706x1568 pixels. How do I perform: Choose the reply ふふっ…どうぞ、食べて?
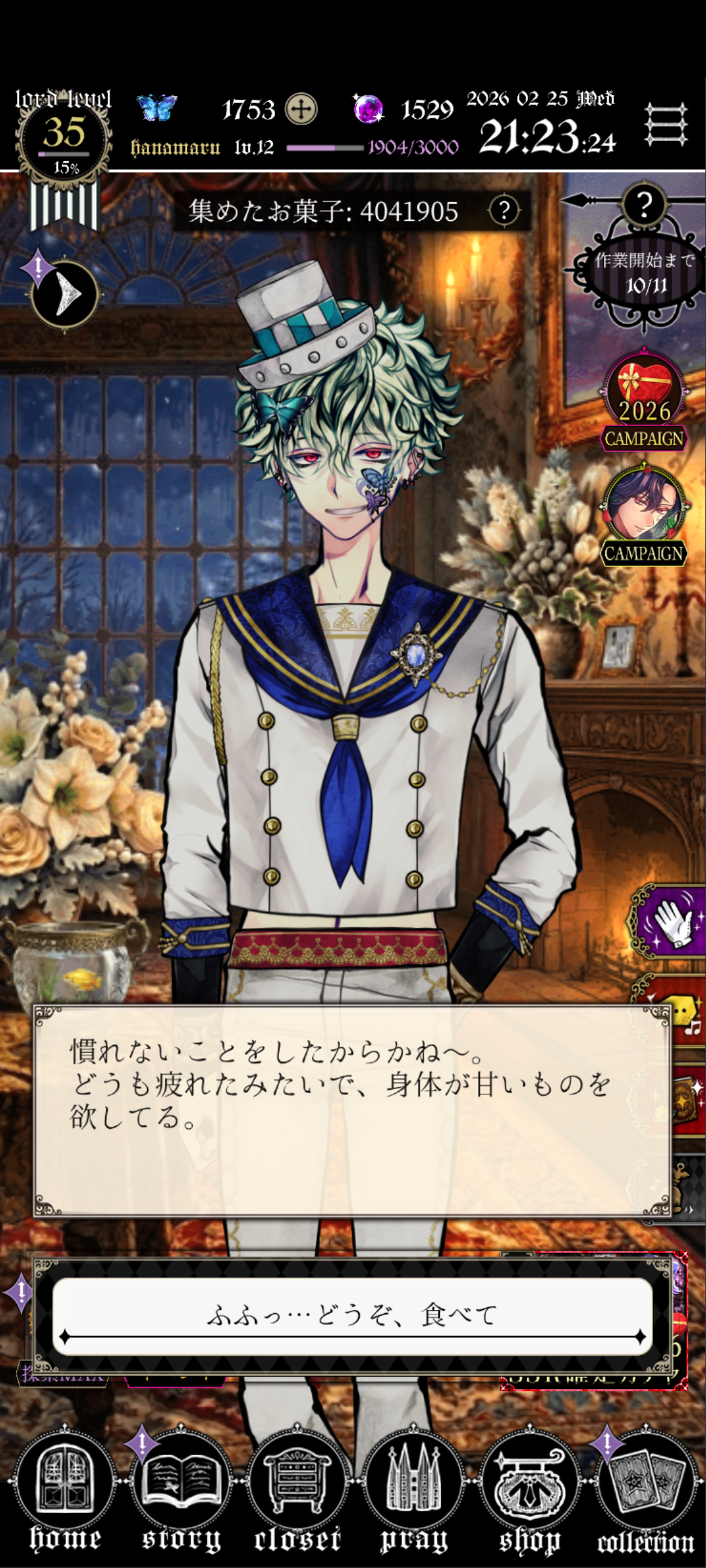tap(352, 1315)
